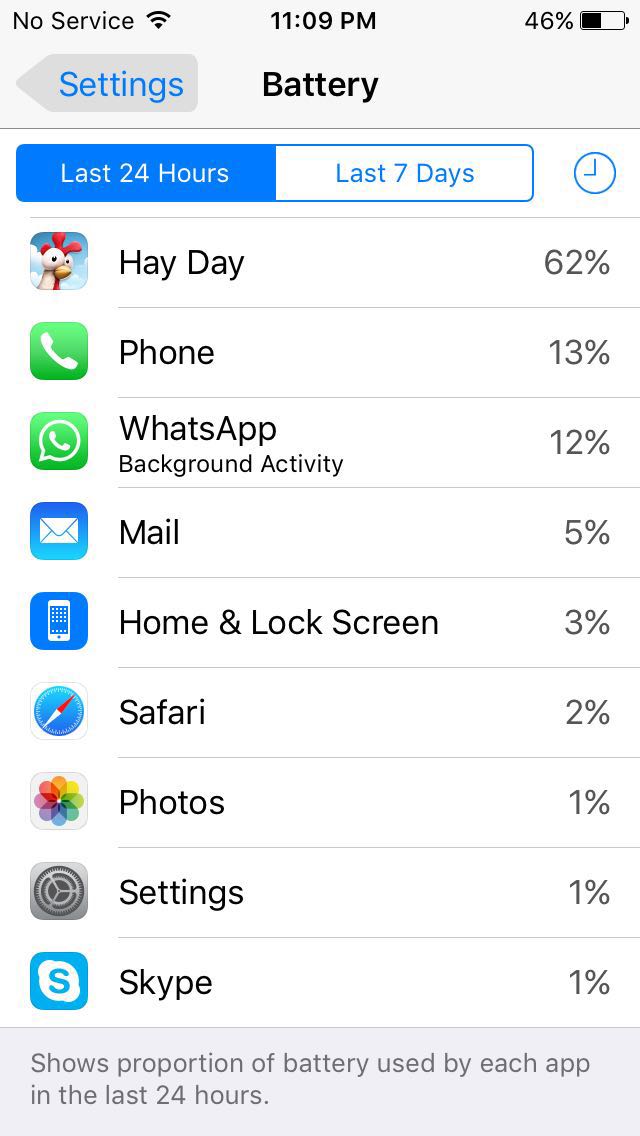Go back to Settings
This screenshot has width=640, height=1136.
[107, 83]
